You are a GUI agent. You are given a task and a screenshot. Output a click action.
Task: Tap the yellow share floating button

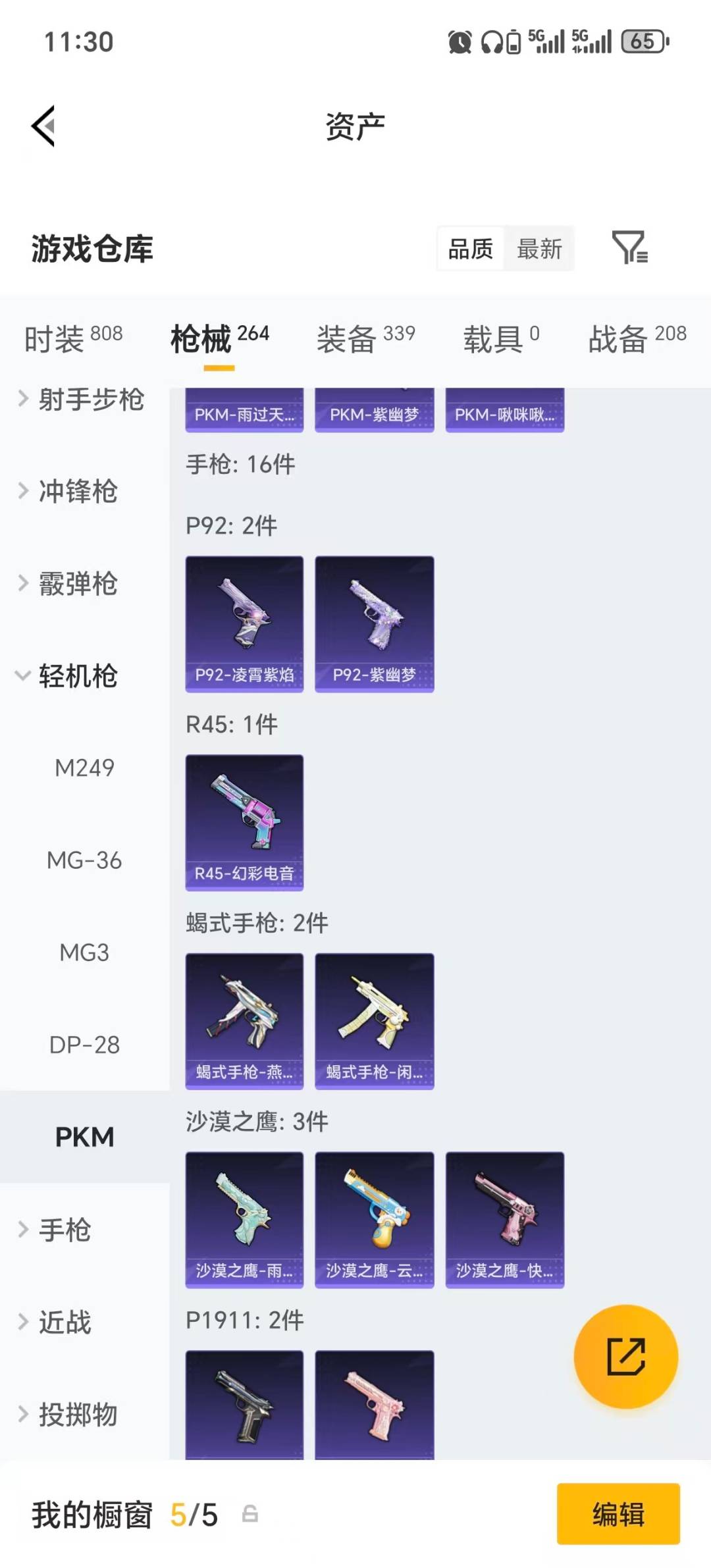point(627,1357)
